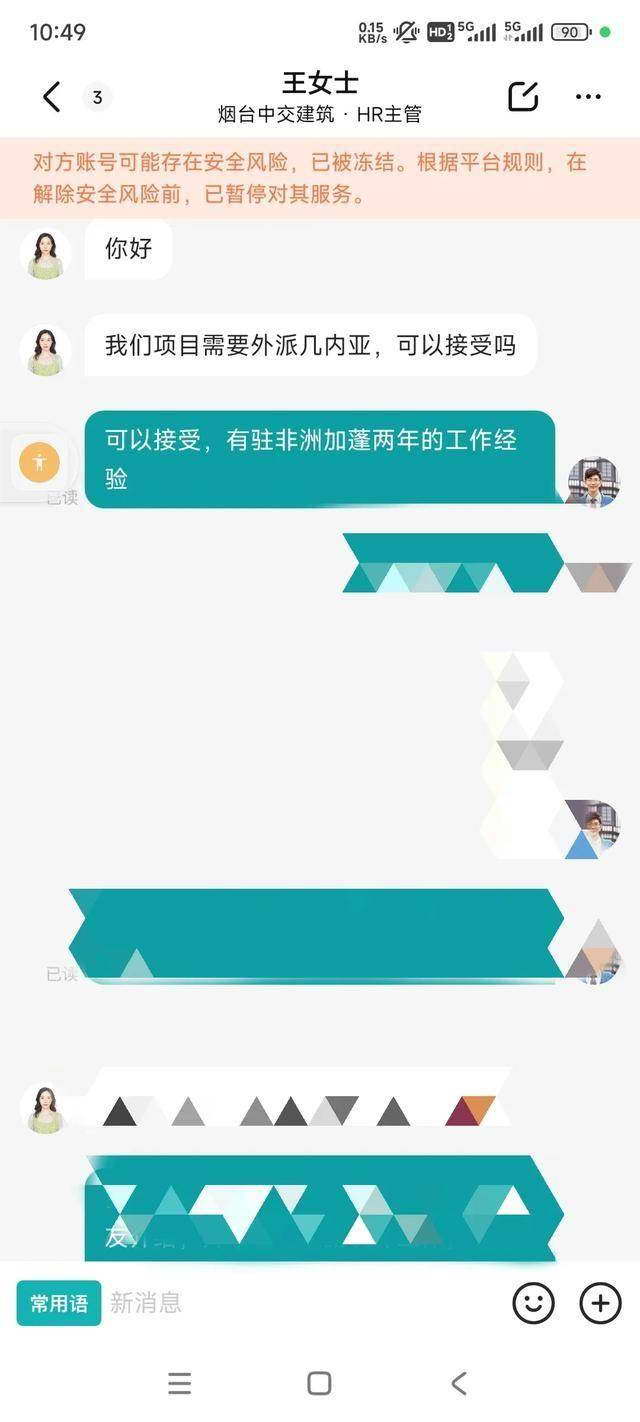Open the three-dot overflow menu
This screenshot has width=640, height=1422.
588,97
